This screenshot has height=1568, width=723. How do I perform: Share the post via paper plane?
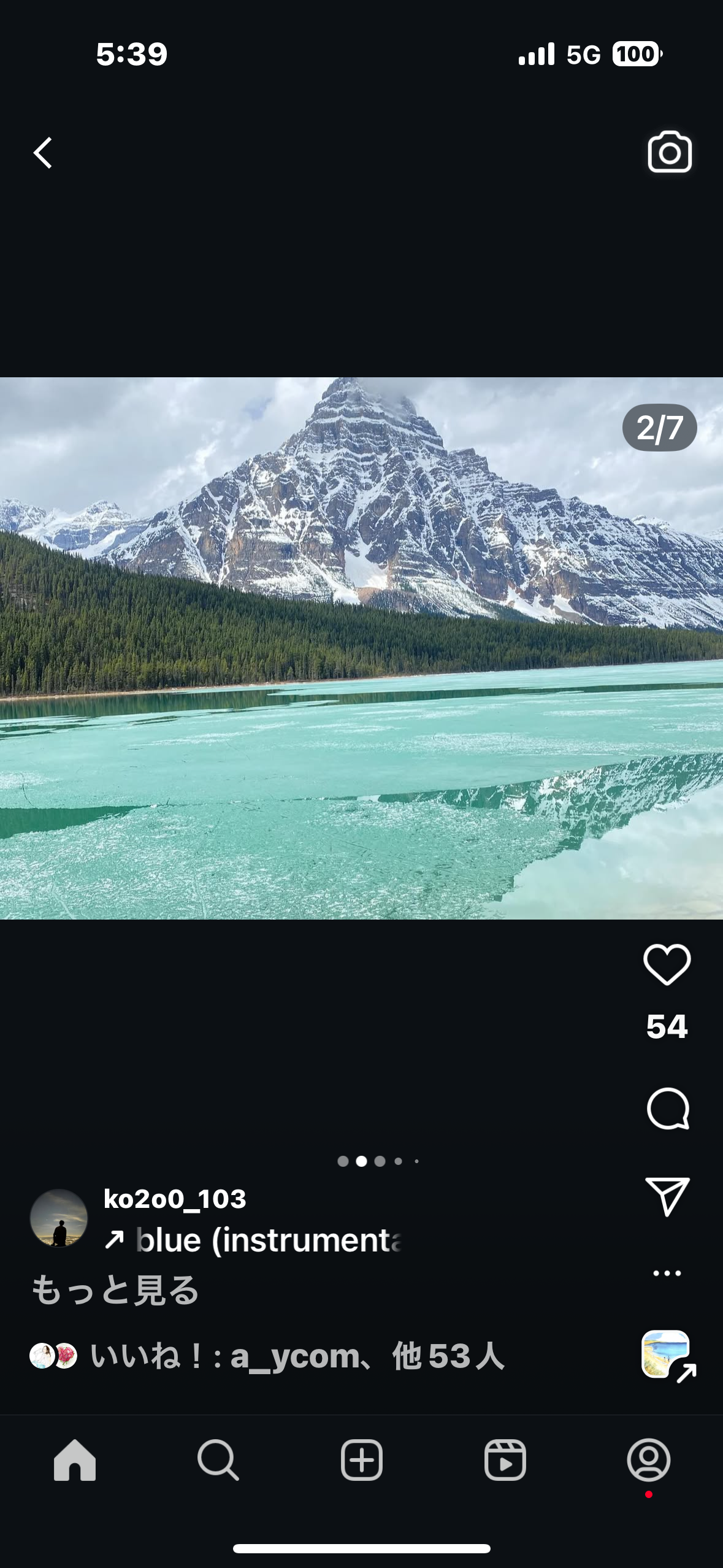667,1196
